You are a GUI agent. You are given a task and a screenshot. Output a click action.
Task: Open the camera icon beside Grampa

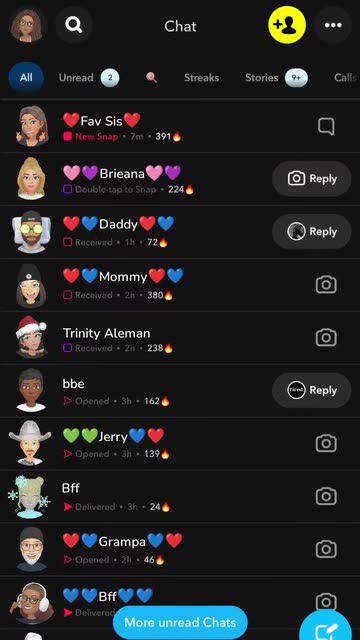point(326,549)
